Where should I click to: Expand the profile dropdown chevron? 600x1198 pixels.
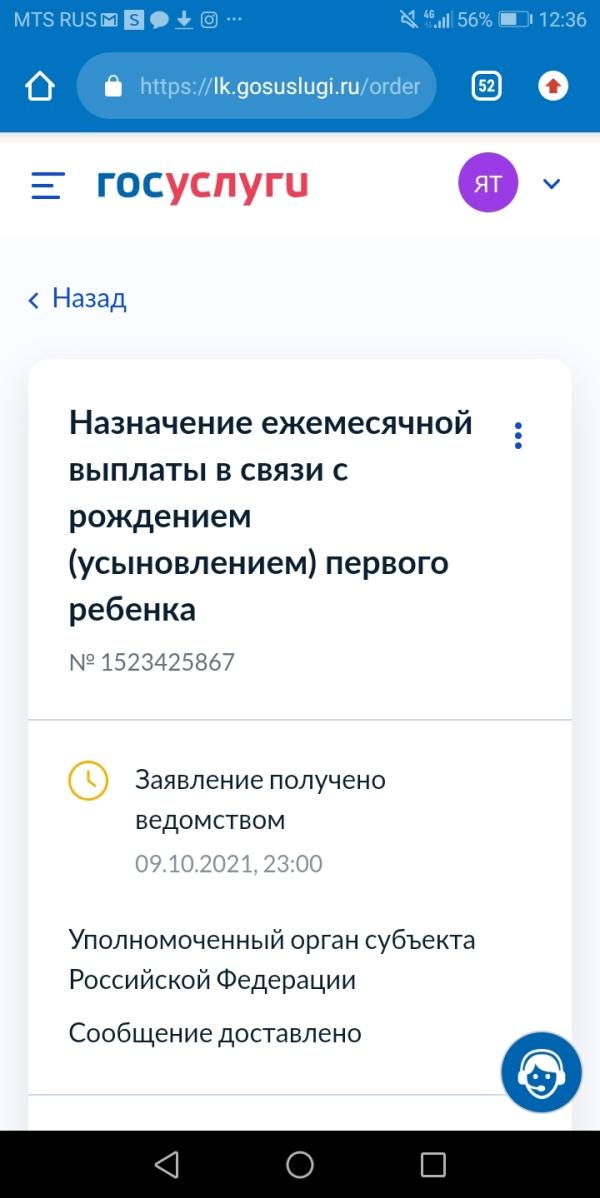551,184
